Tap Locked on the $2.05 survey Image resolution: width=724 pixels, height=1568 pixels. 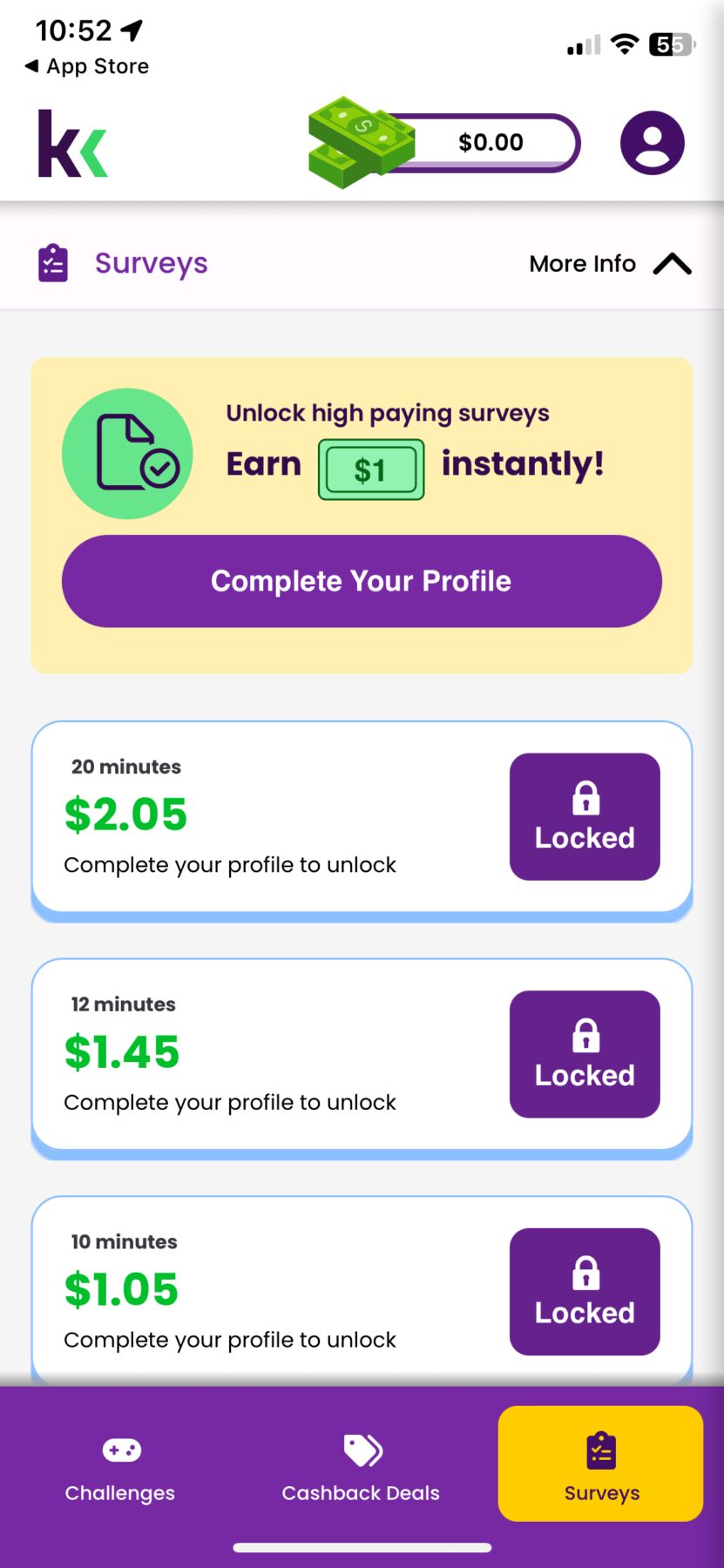pyautogui.click(x=585, y=817)
